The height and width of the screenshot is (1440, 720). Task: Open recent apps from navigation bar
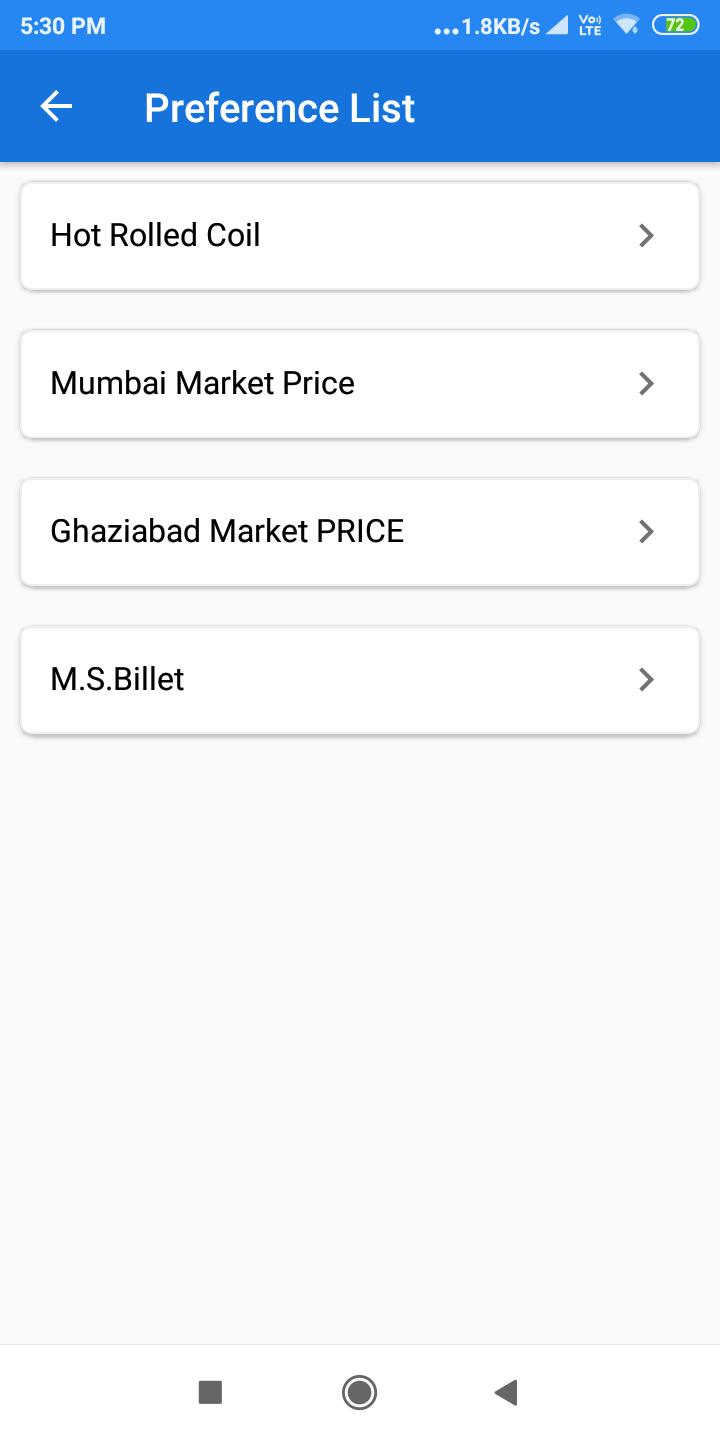tap(210, 1392)
